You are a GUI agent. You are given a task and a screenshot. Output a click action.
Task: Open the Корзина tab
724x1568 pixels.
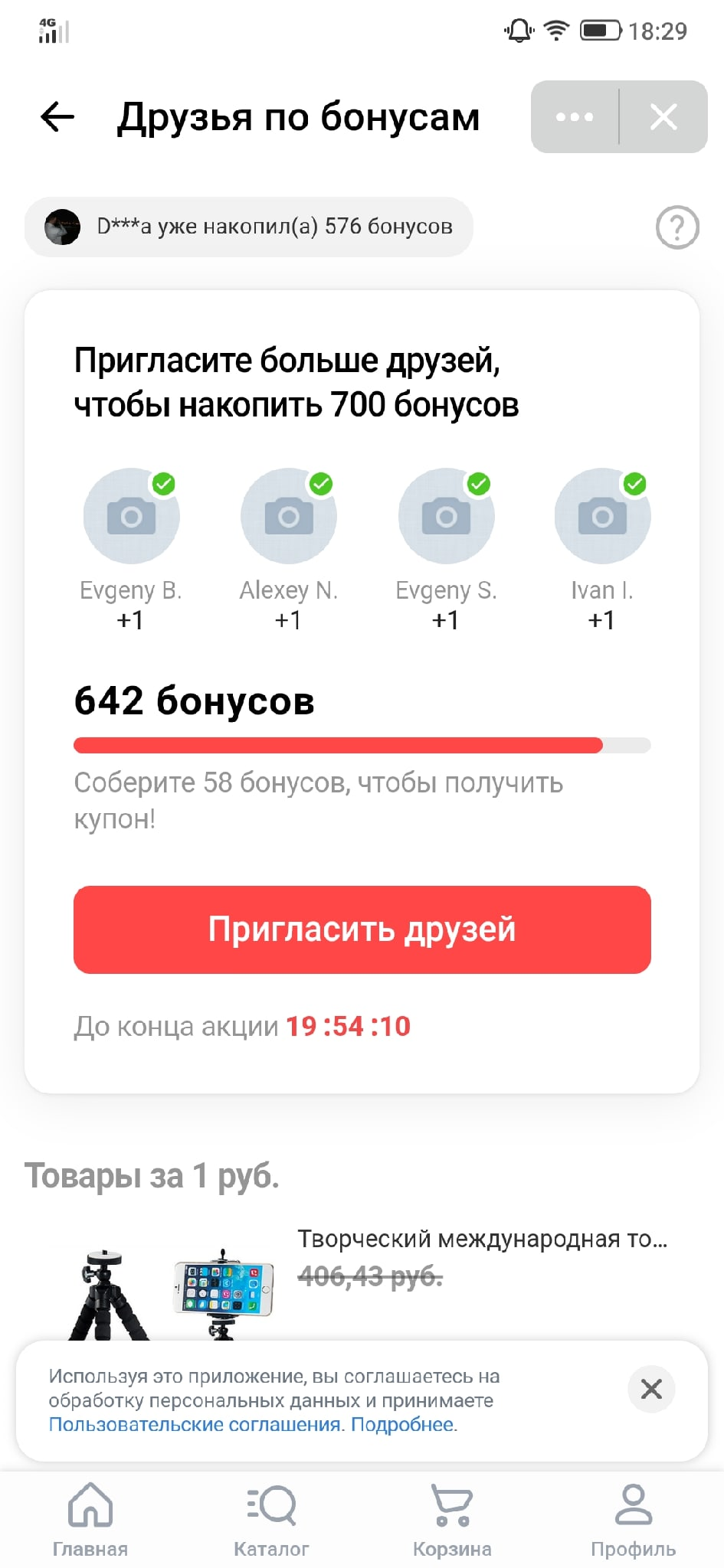[452, 1520]
